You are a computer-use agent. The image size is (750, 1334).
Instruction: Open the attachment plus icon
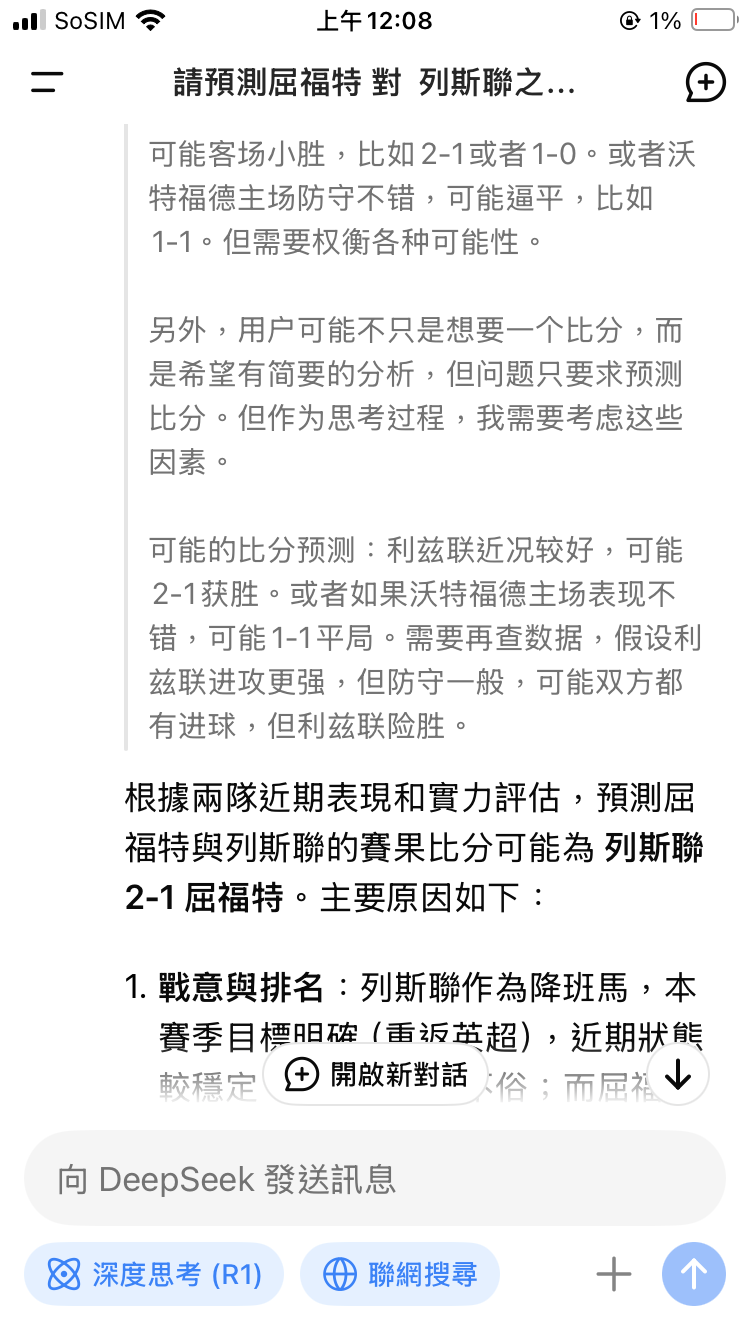click(x=613, y=1275)
